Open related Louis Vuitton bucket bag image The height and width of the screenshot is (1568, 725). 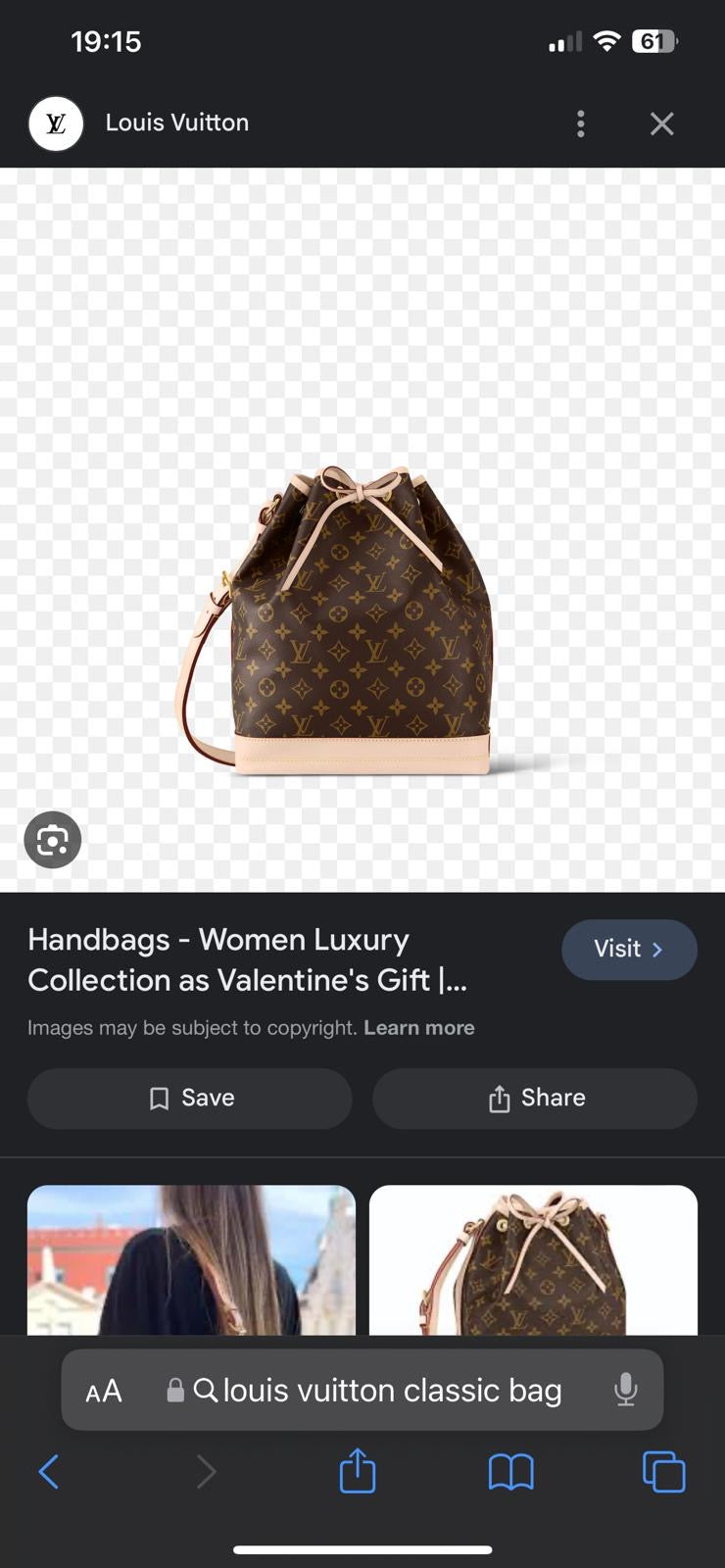[533, 1259]
